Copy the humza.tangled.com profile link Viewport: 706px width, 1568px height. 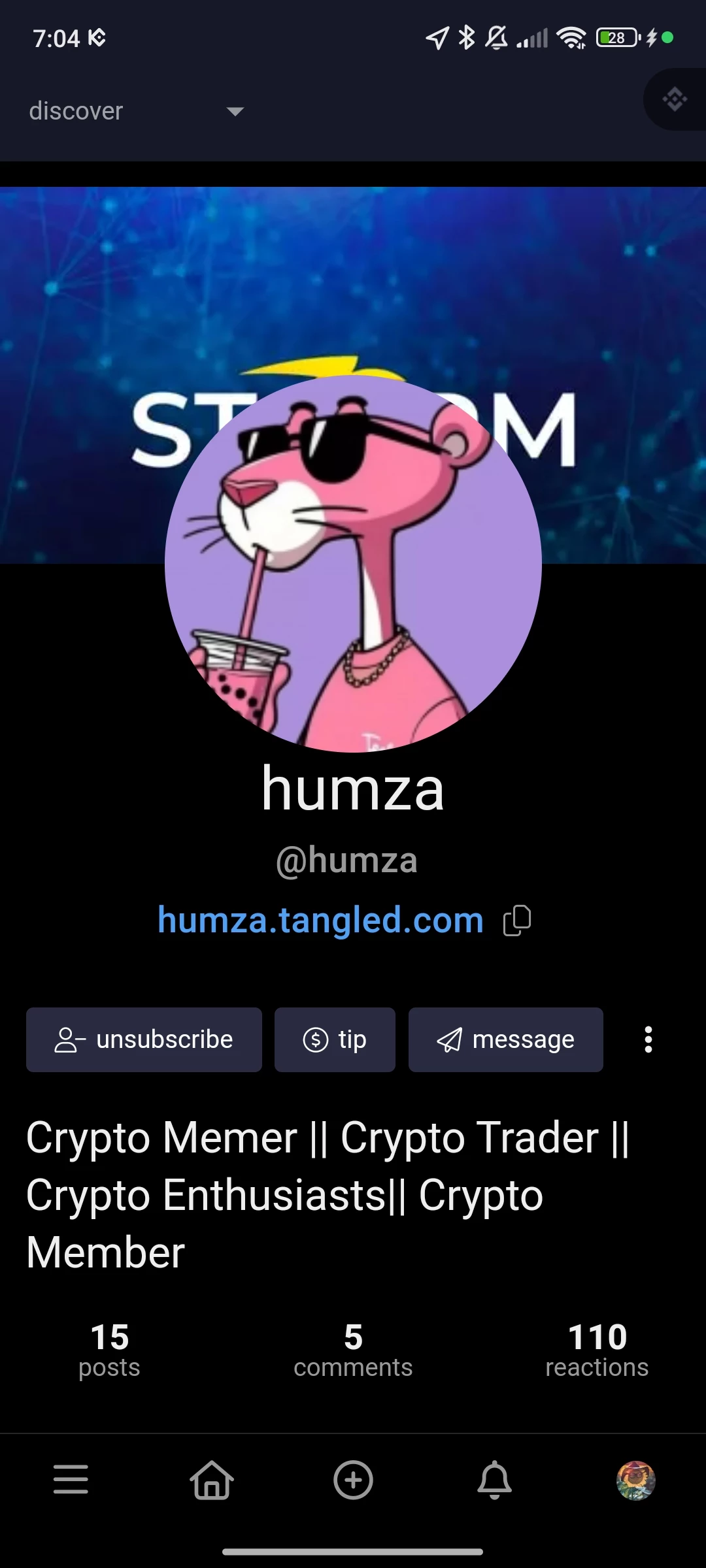[517, 921]
